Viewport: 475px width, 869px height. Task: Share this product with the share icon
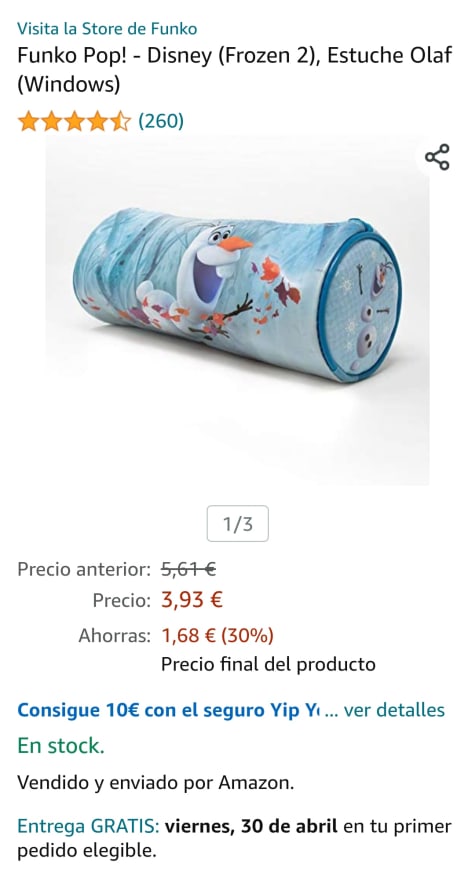pos(437,157)
